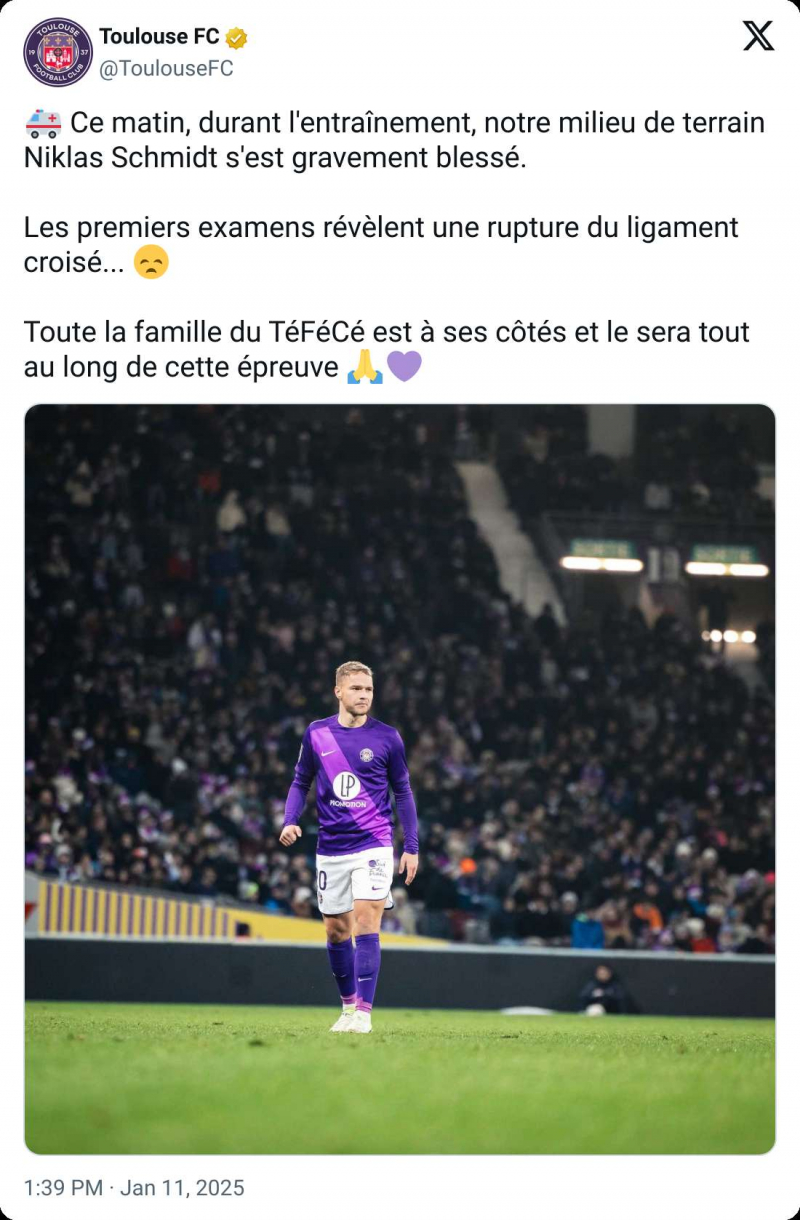Open the attached player photo in full view
The width and height of the screenshot is (800, 1220).
click(x=400, y=778)
